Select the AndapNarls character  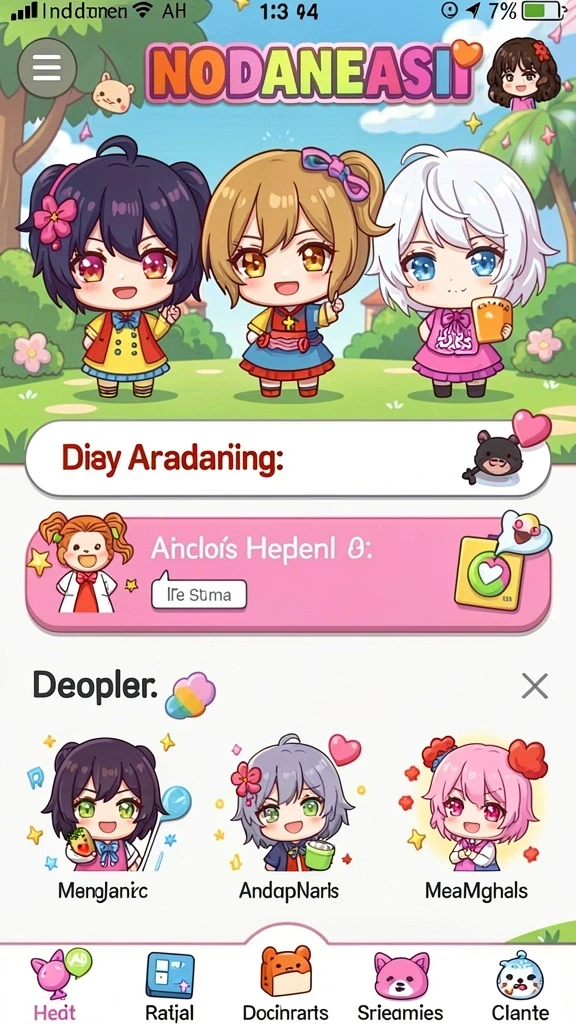288,817
